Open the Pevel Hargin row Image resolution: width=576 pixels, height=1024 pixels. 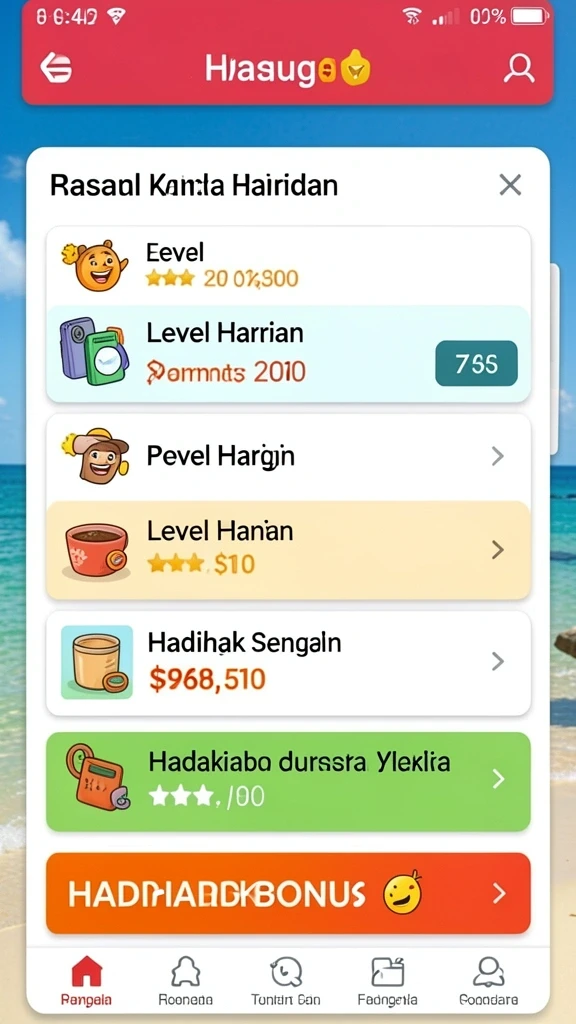(x=288, y=457)
